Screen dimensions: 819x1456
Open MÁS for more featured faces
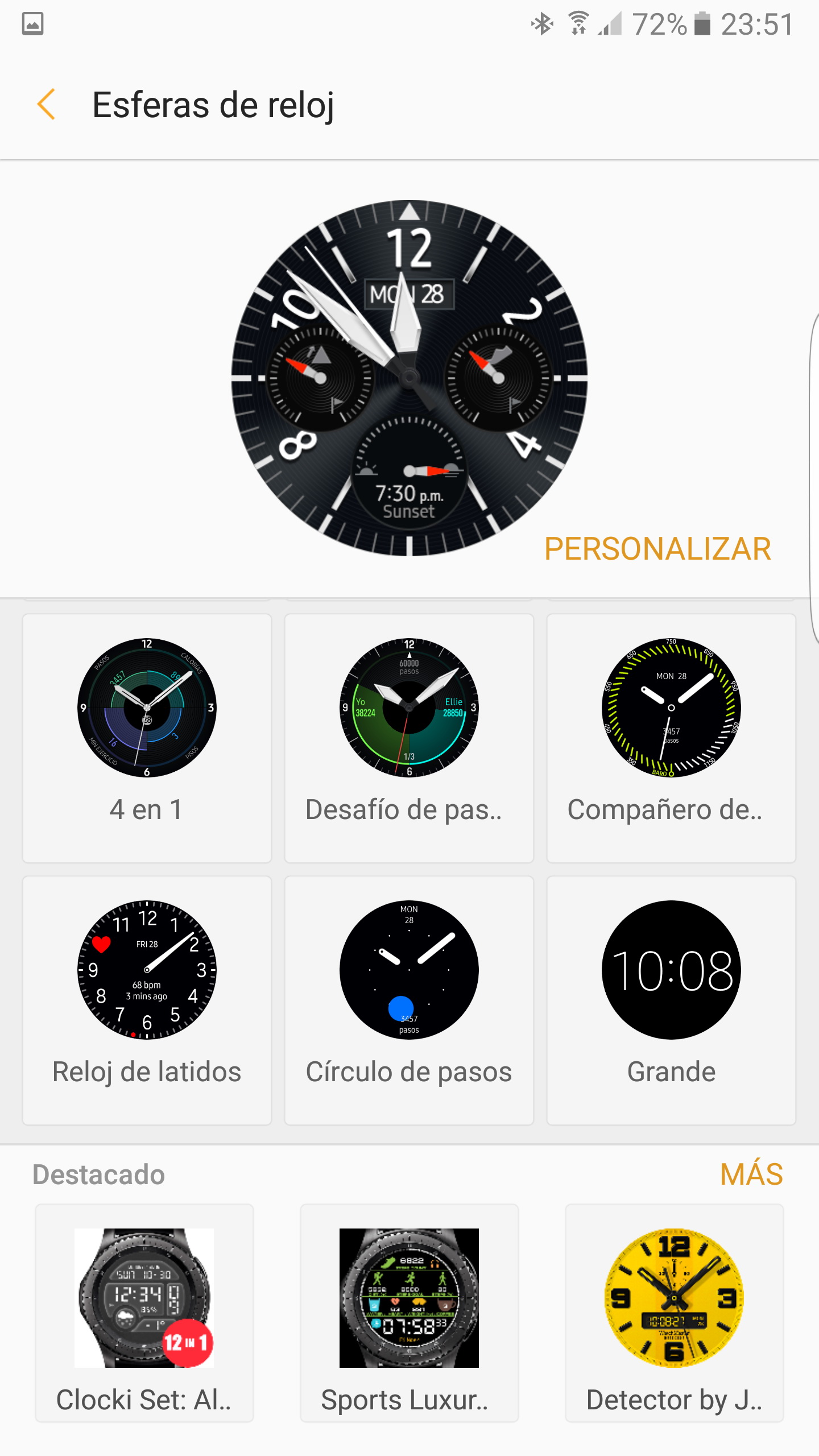pyautogui.click(x=751, y=1174)
